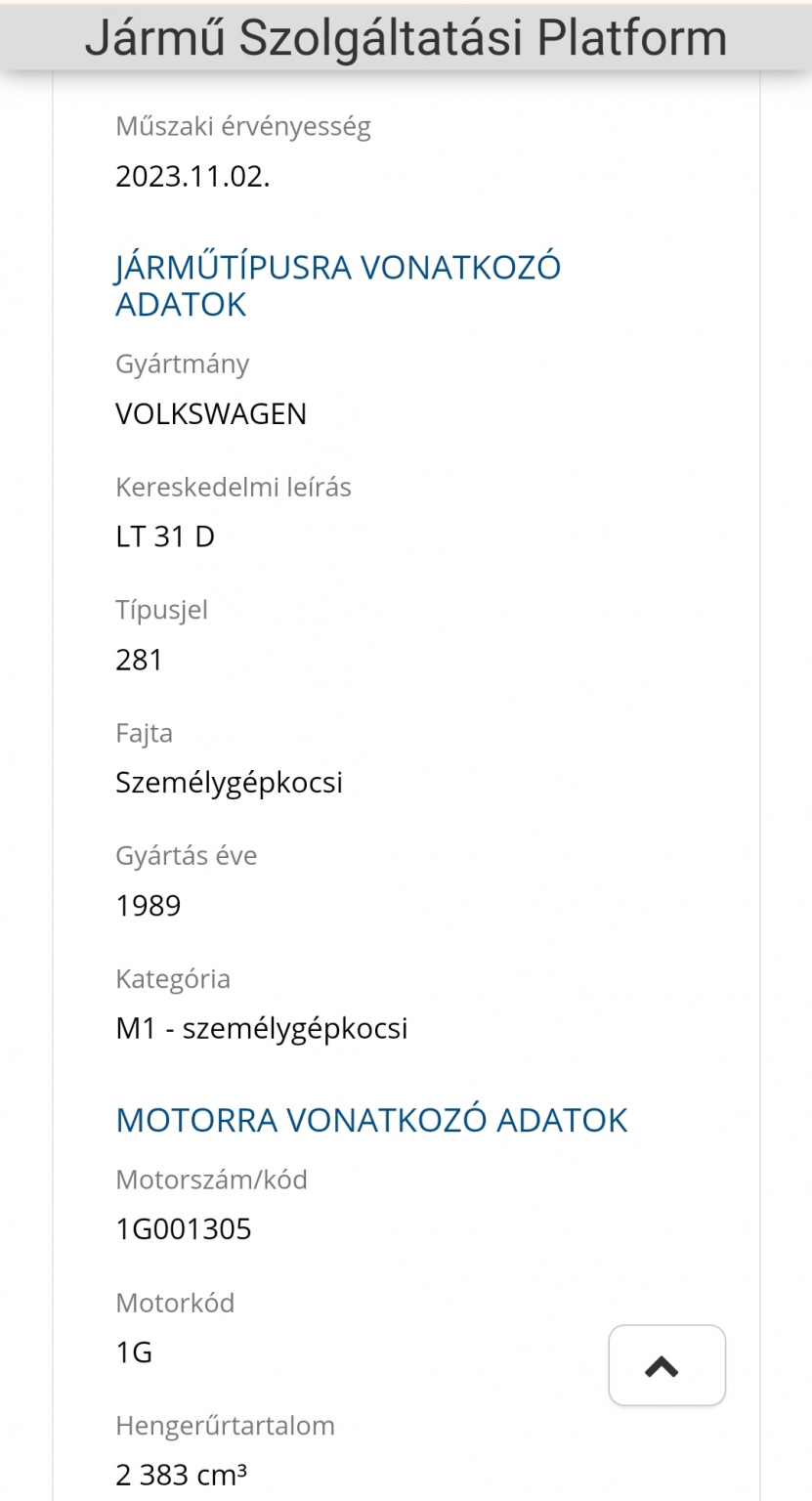Viewport: 812px width, 1501px height.
Task: Tap the scroll-to-top arrow button
Action: 666,1365
